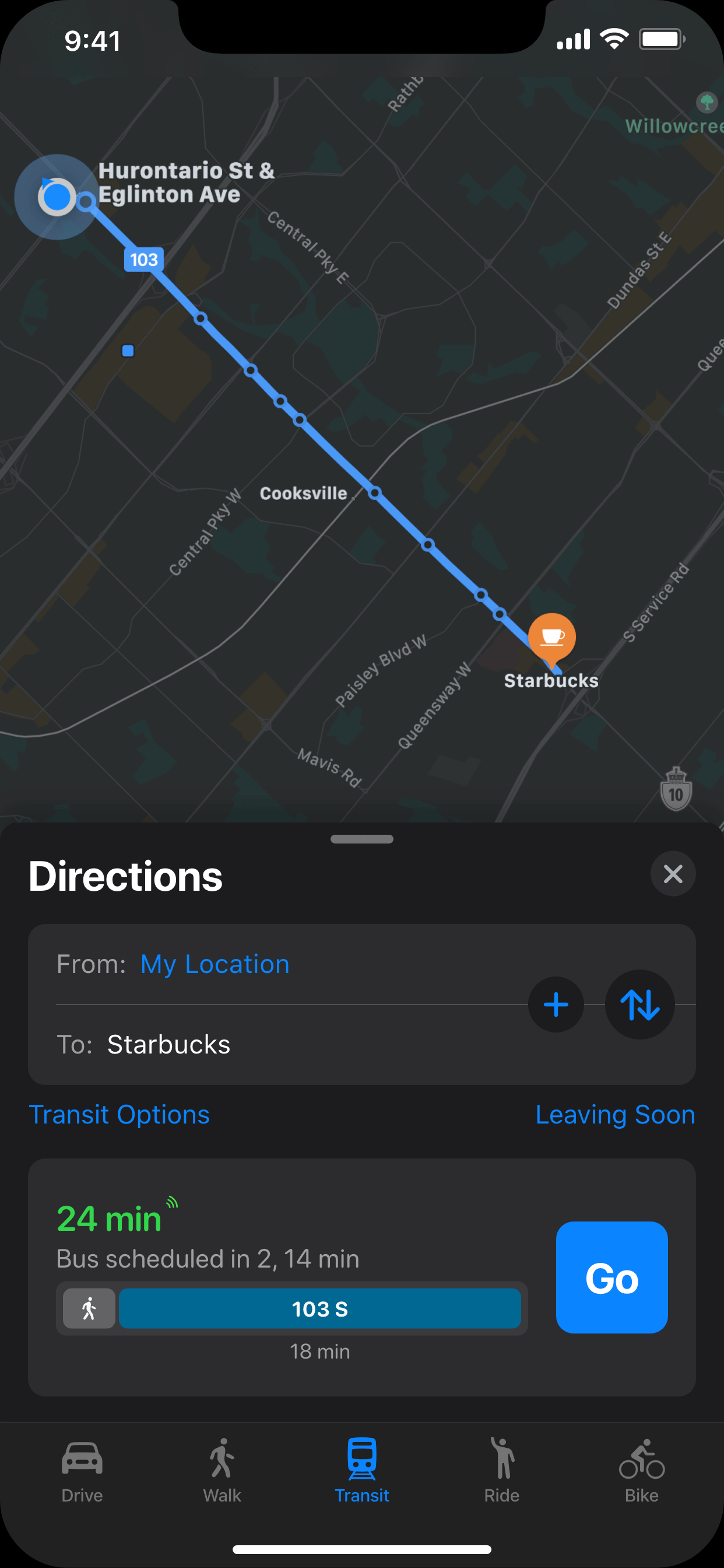Image resolution: width=724 pixels, height=1568 pixels.
Task: Open Transit Options
Action: click(120, 1115)
